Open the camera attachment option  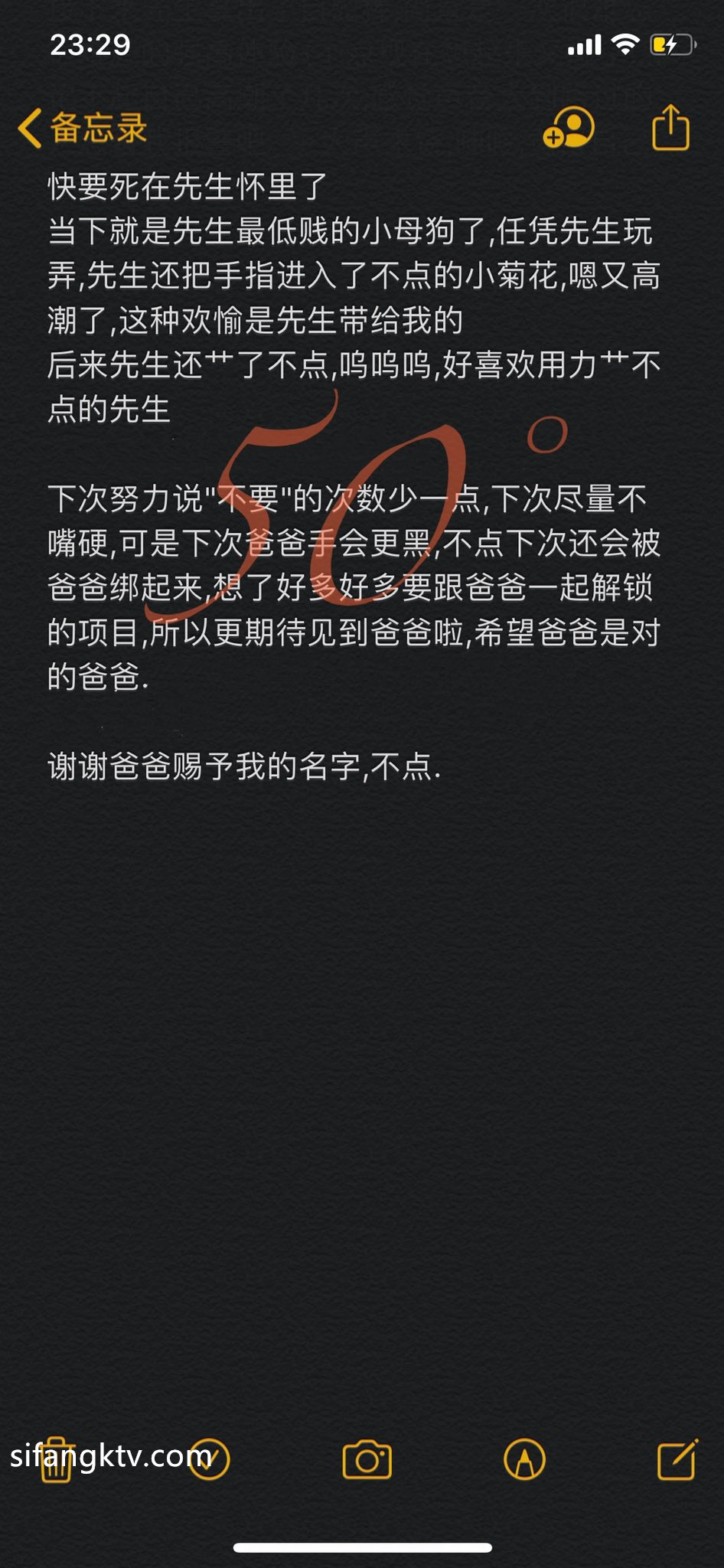[x=367, y=1459]
